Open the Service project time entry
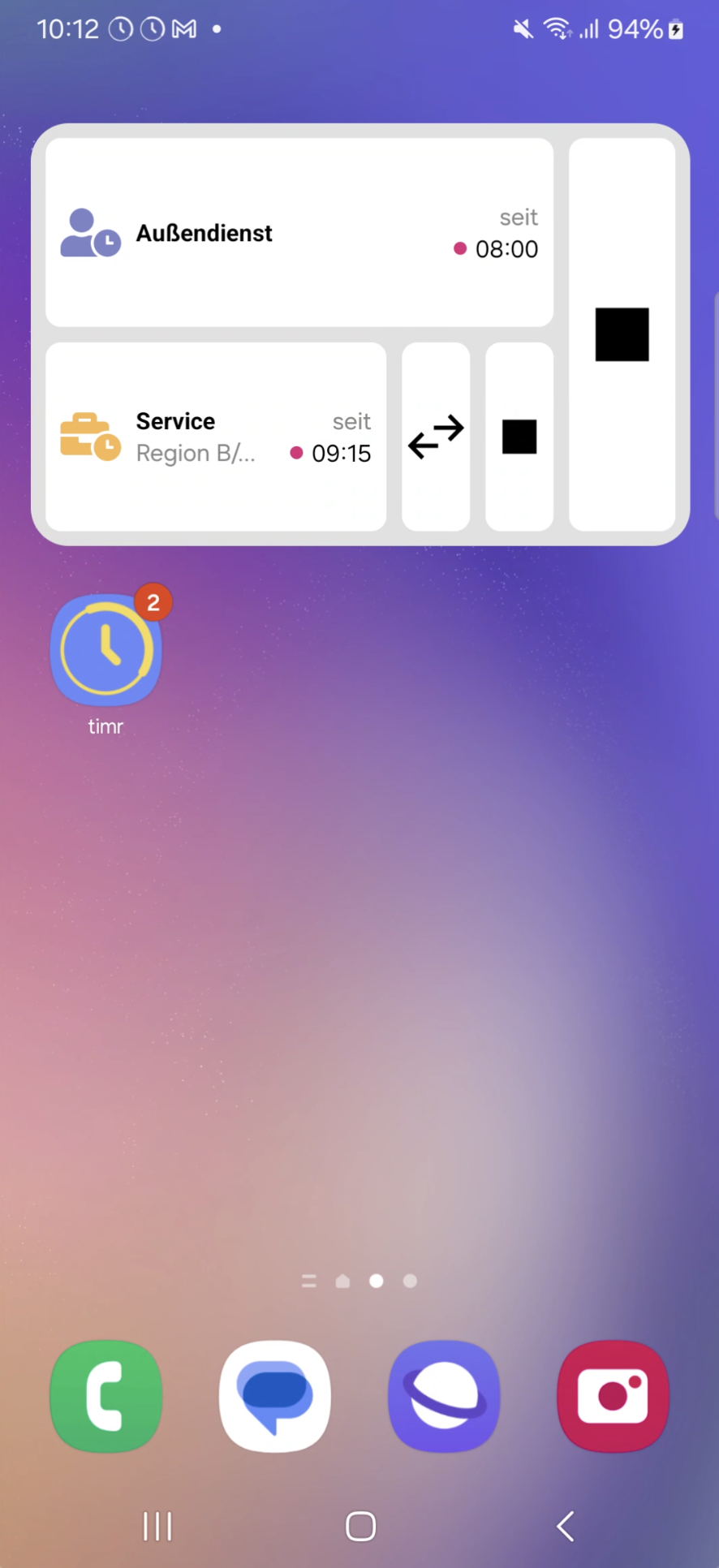This screenshot has width=719, height=1568. pos(215,437)
